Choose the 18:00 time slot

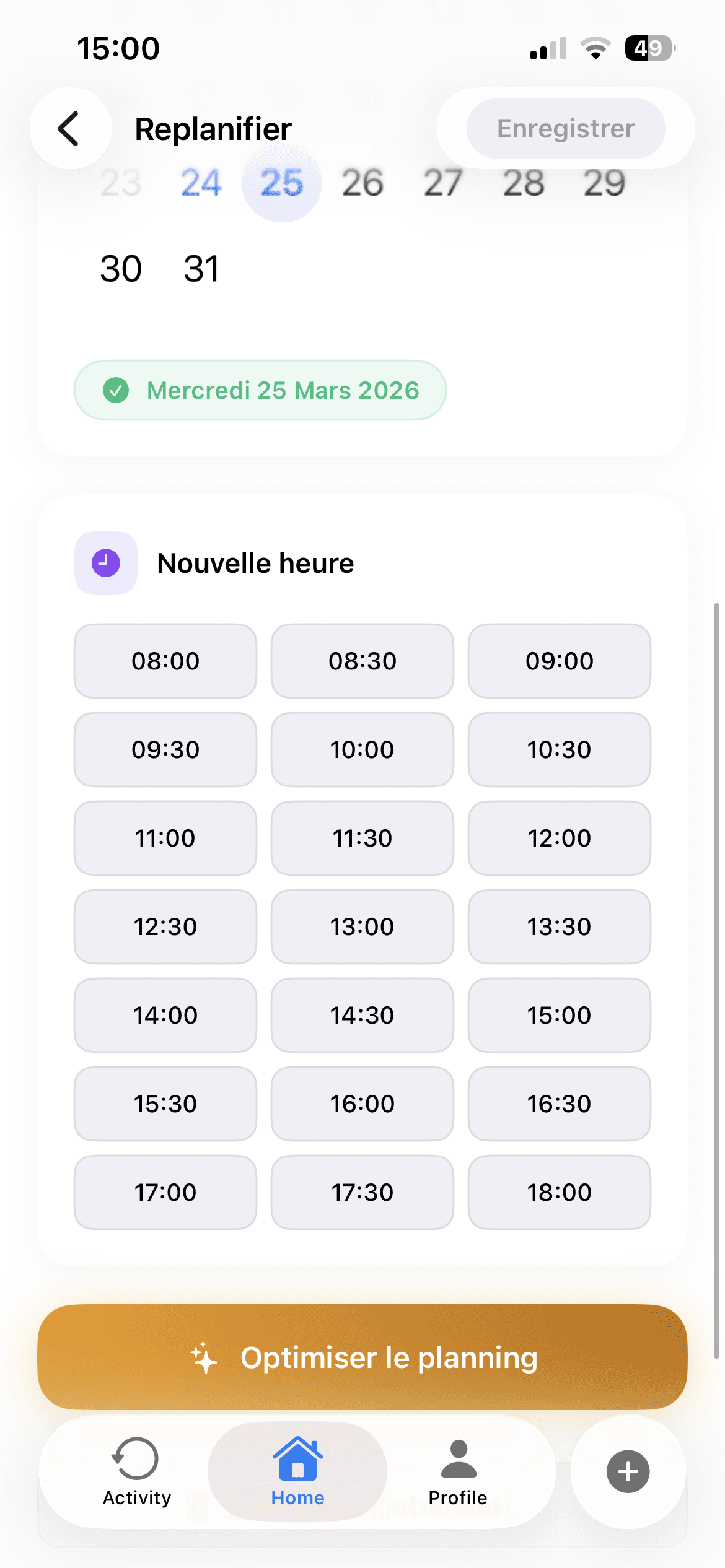click(x=559, y=1192)
